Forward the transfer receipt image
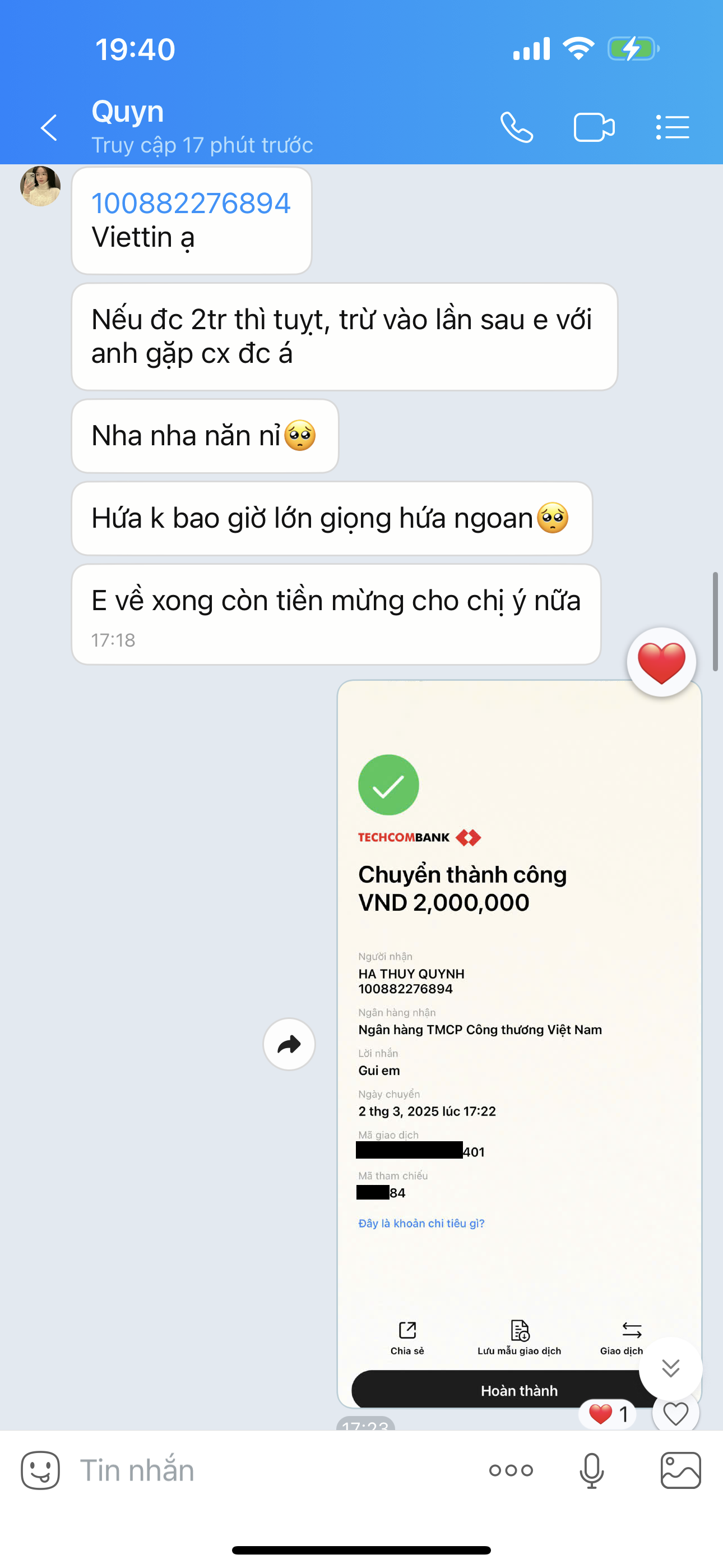Viewport: 723px width, 1568px height. pos(289,1045)
